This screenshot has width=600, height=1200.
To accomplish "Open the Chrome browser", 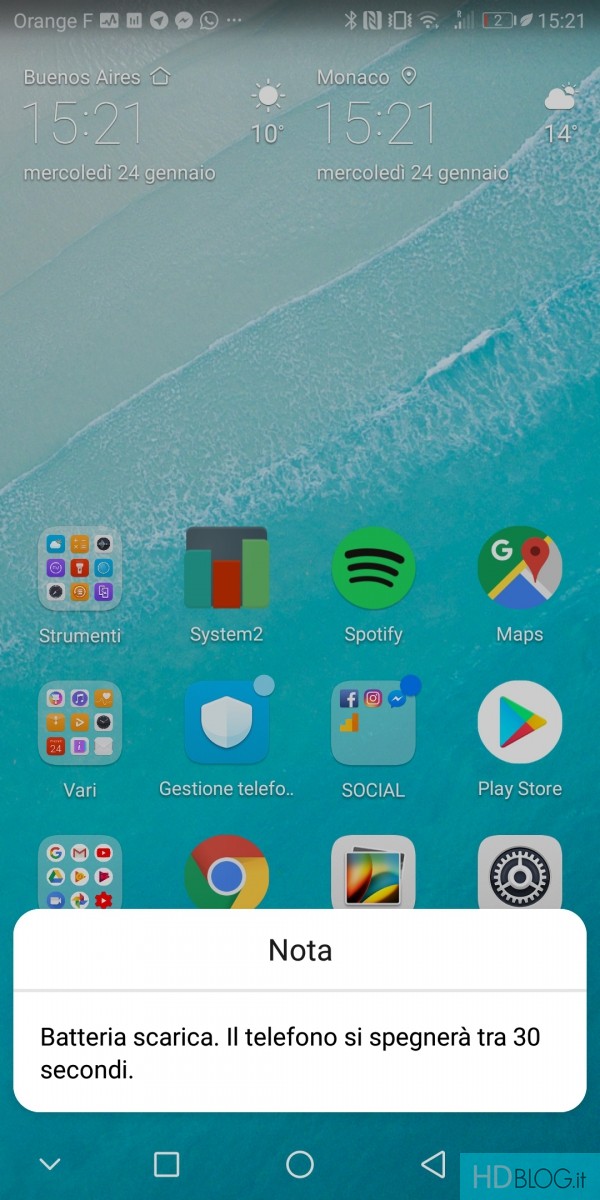I will (227, 874).
